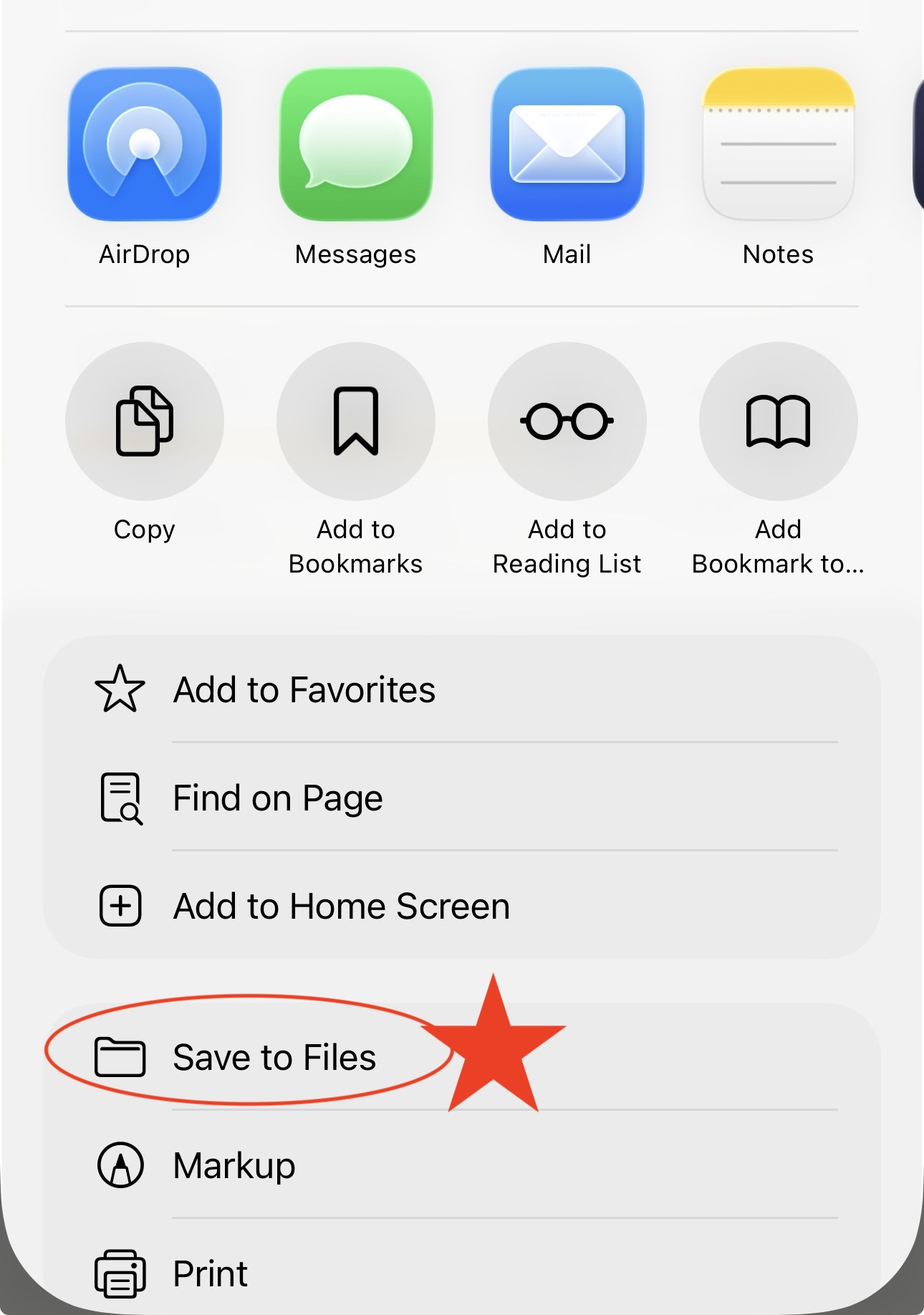Choose Add to Reading List
The height and width of the screenshot is (1315, 924).
tap(567, 421)
